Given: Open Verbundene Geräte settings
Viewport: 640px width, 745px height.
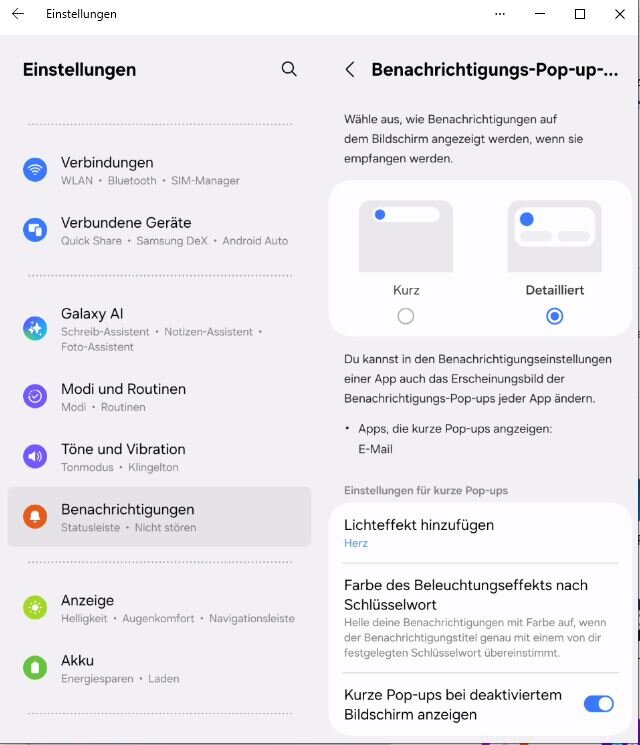Looking at the screenshot, I should [x=160, y=230].
